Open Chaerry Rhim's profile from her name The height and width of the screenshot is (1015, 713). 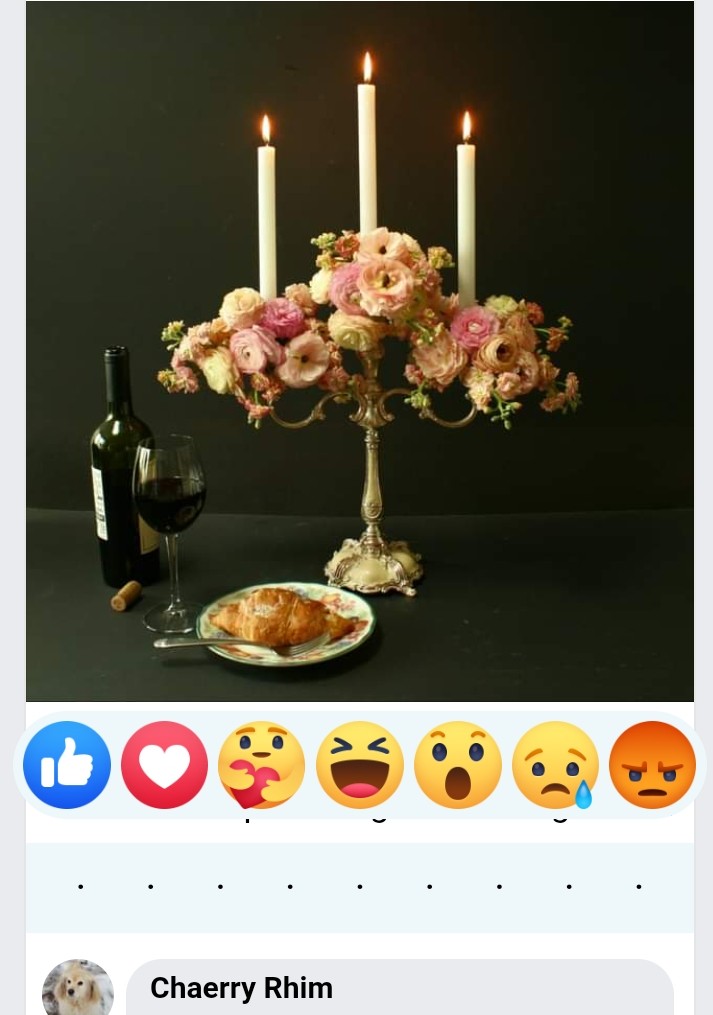pos(241,988)
